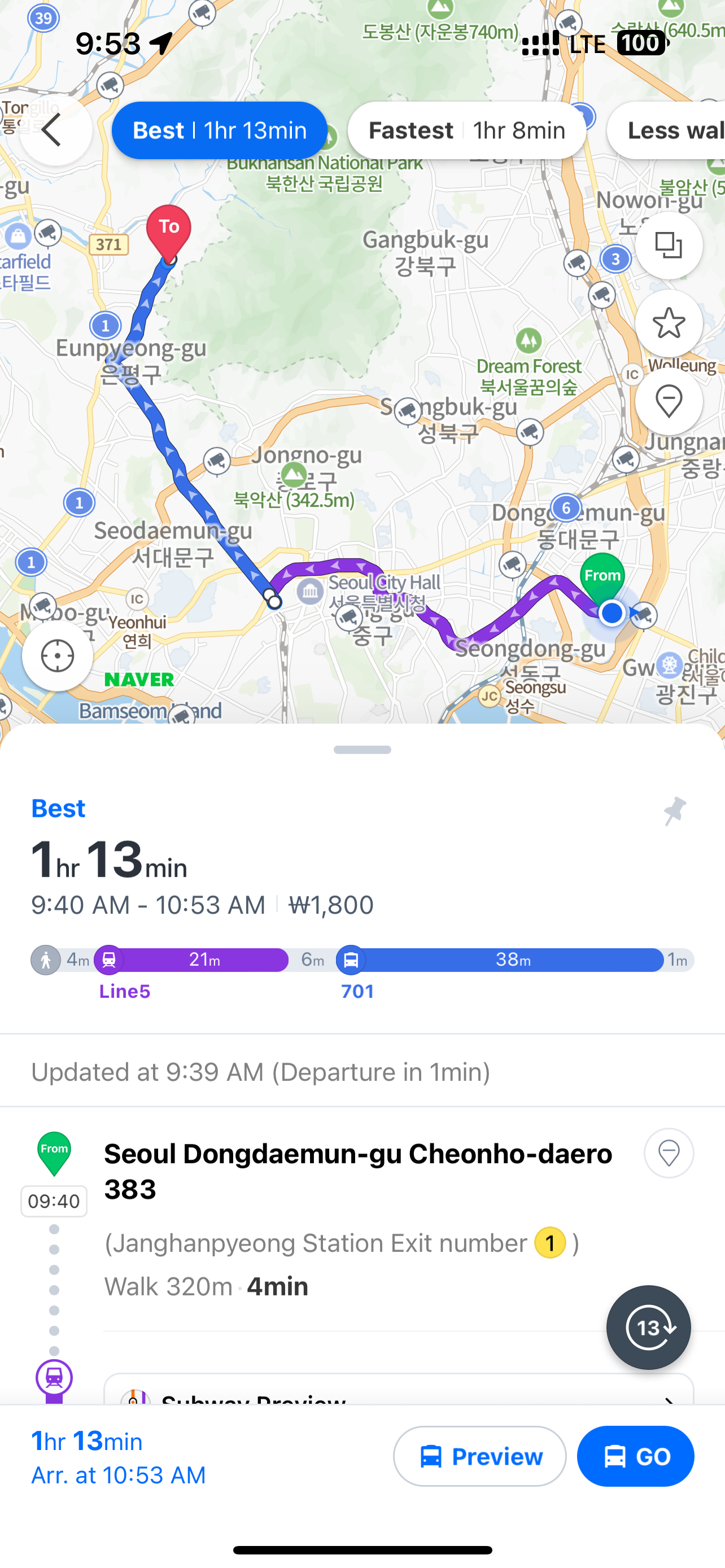Refresh route with the countdown button

[648, 1327]
